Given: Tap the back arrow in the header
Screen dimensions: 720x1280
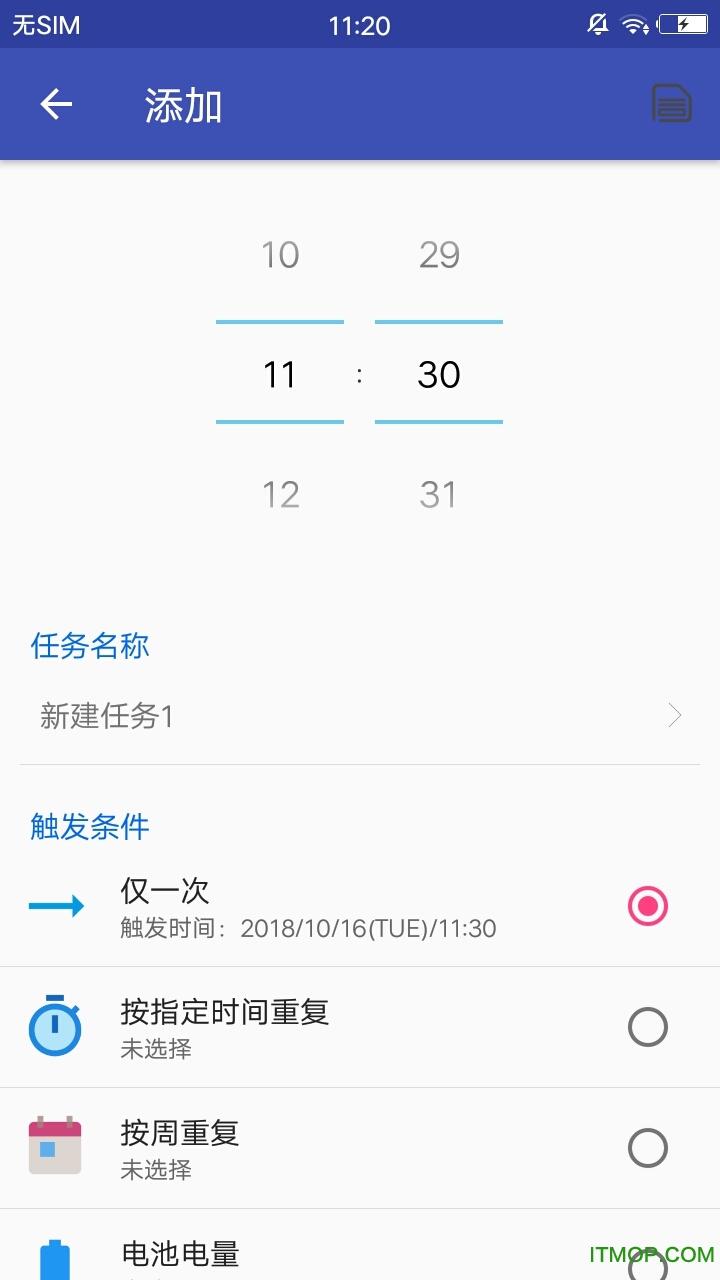Looking at the screenshot, I should pyautogui.click(x=55, y=103).
